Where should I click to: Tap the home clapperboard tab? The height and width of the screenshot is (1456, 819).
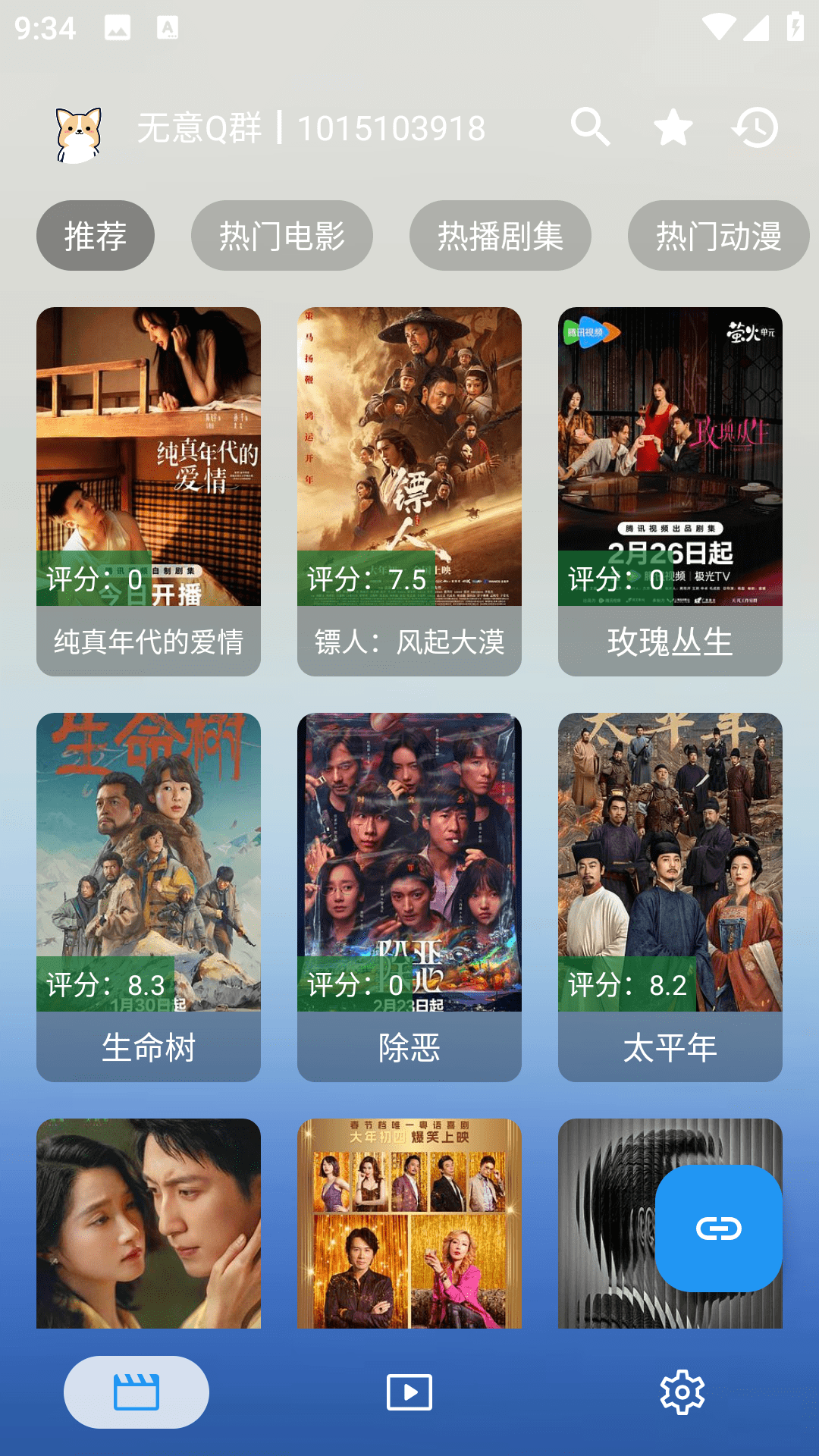136,1392
